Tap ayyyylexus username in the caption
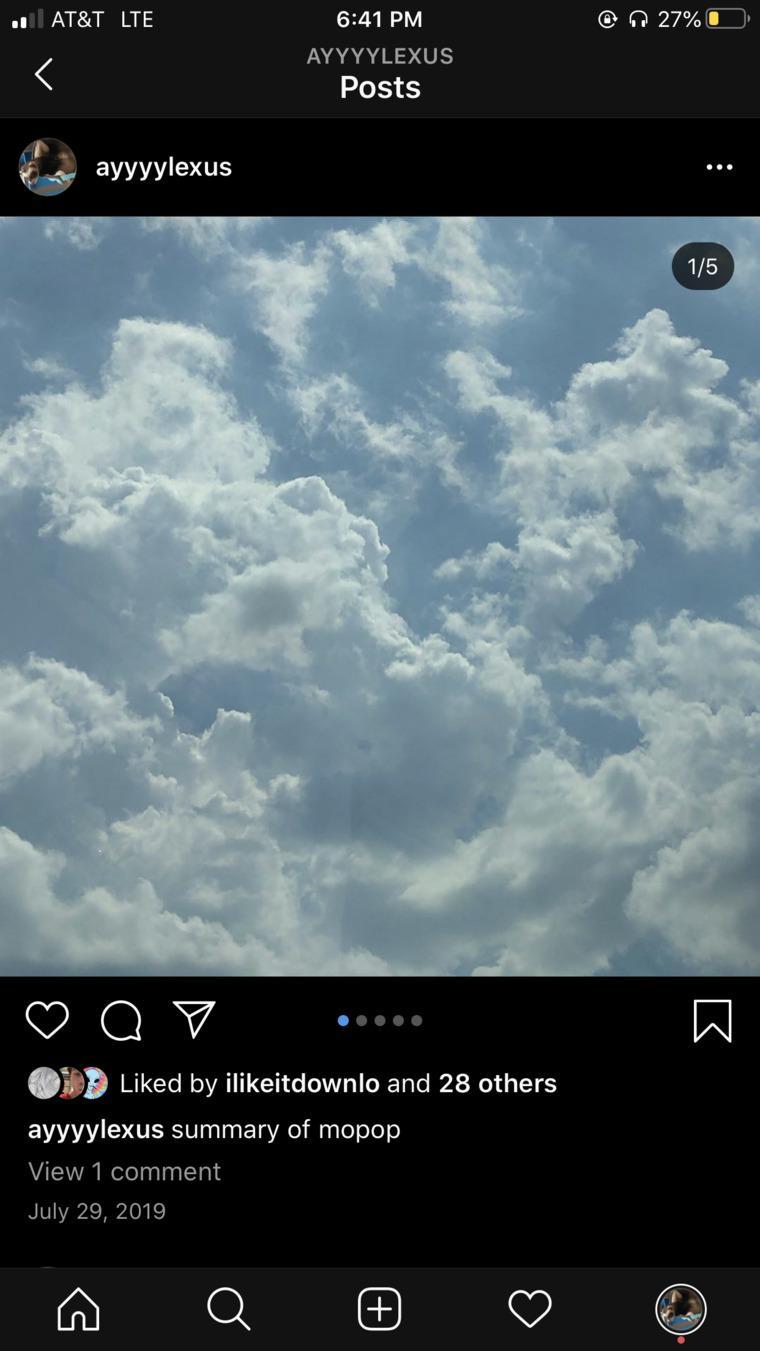Viewport: 760px width, 1351px height. [94, 1129]
